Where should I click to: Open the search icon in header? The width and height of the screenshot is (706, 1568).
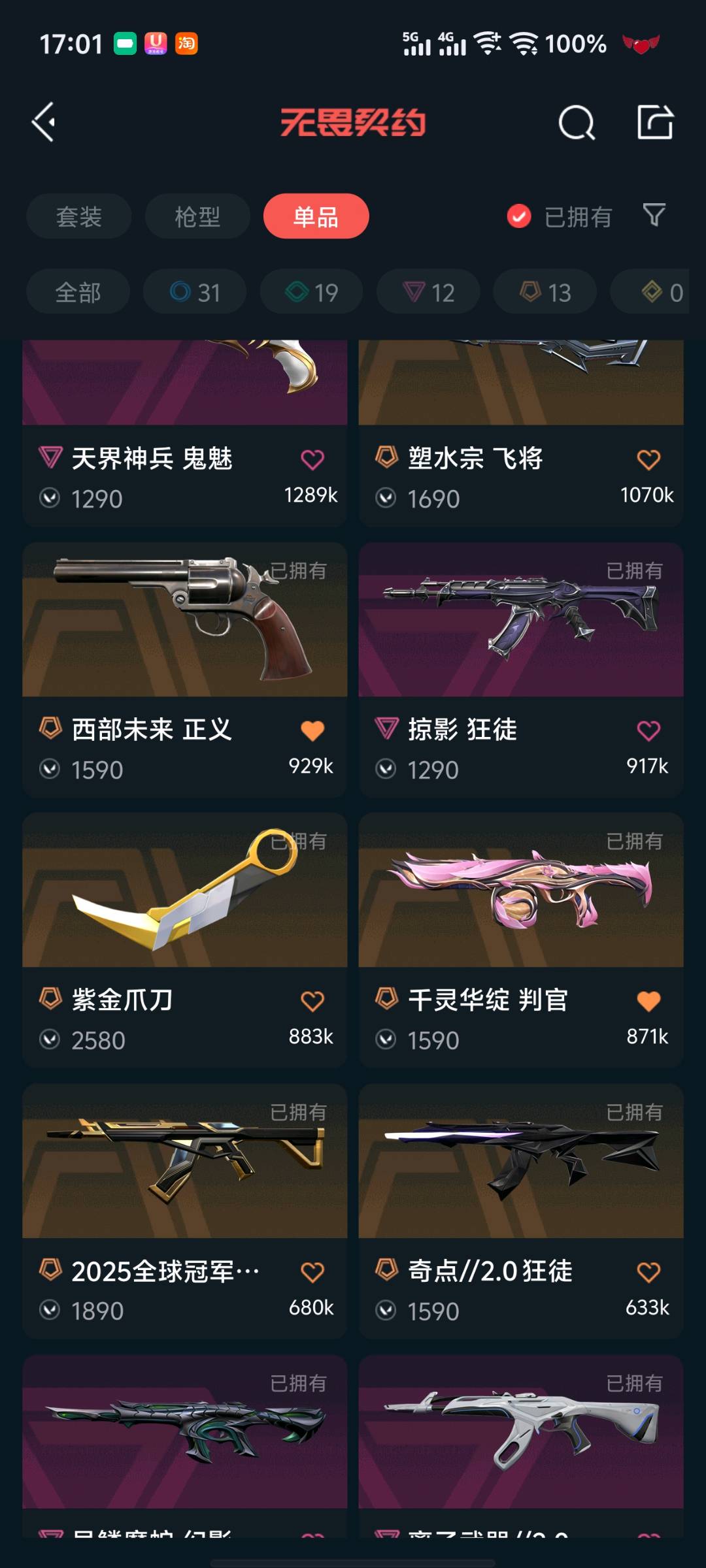pyautogui.click(x=577, y=122)
